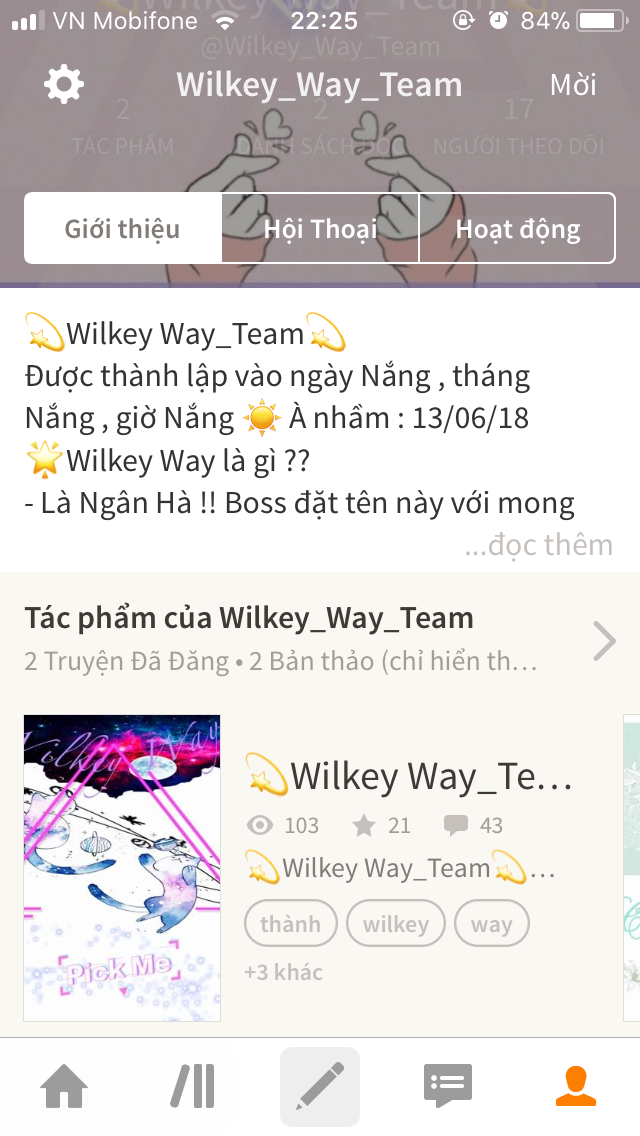This screenshot has height=1136, width=640.
Task: Tap the way tag chip
Action: click(x=491, y=924)
